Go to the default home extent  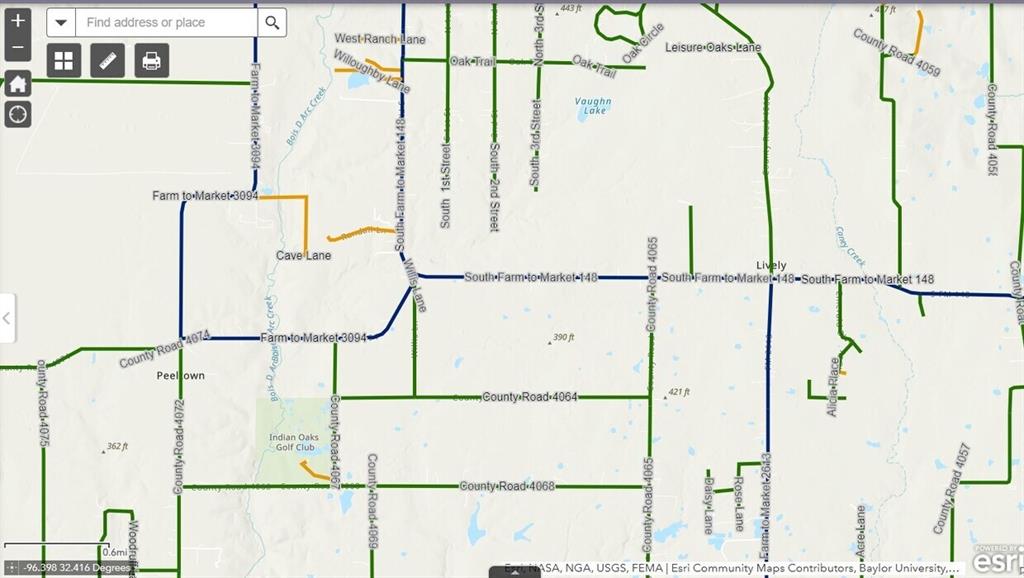(18, 84)
